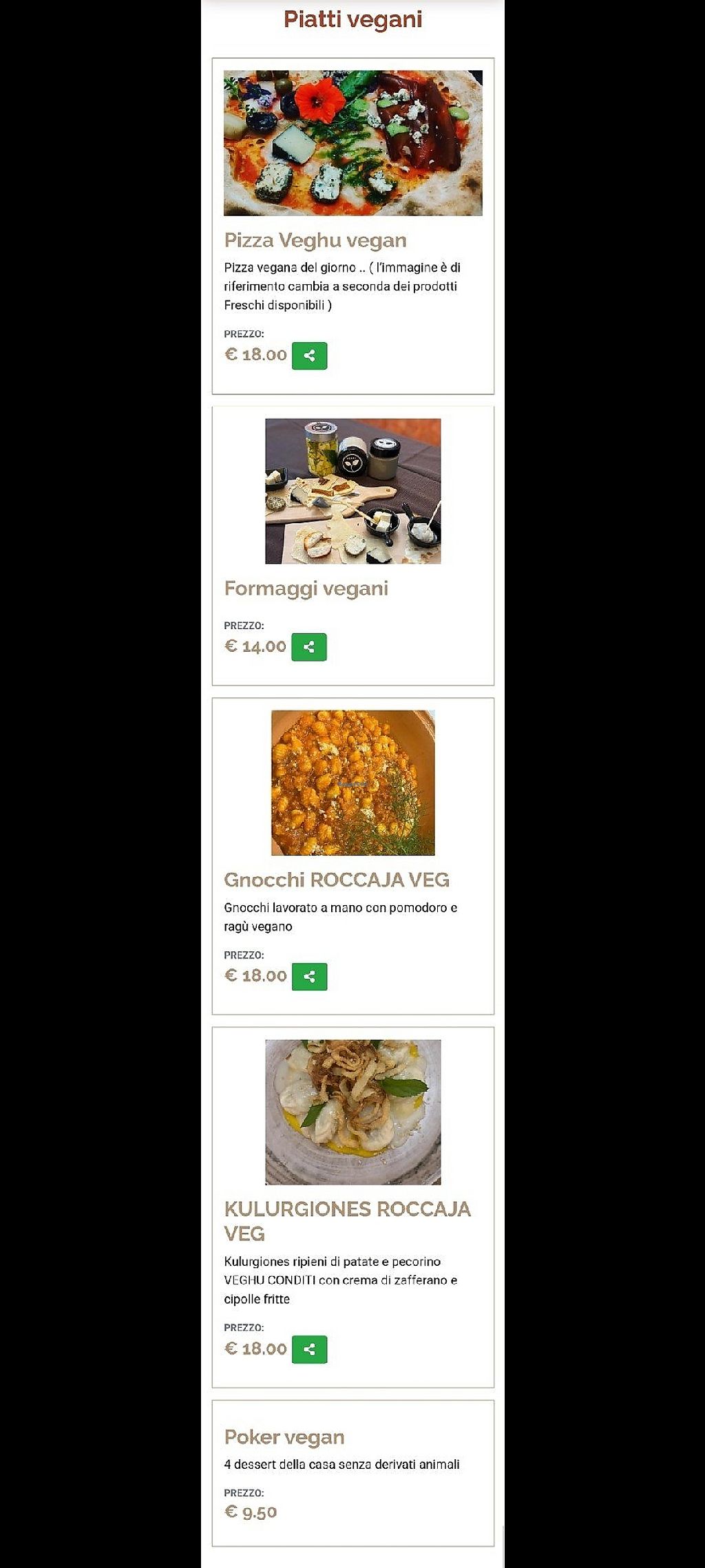Share the Gnocchi ROCCAJA VEG dish

click(x=309, y=976)
